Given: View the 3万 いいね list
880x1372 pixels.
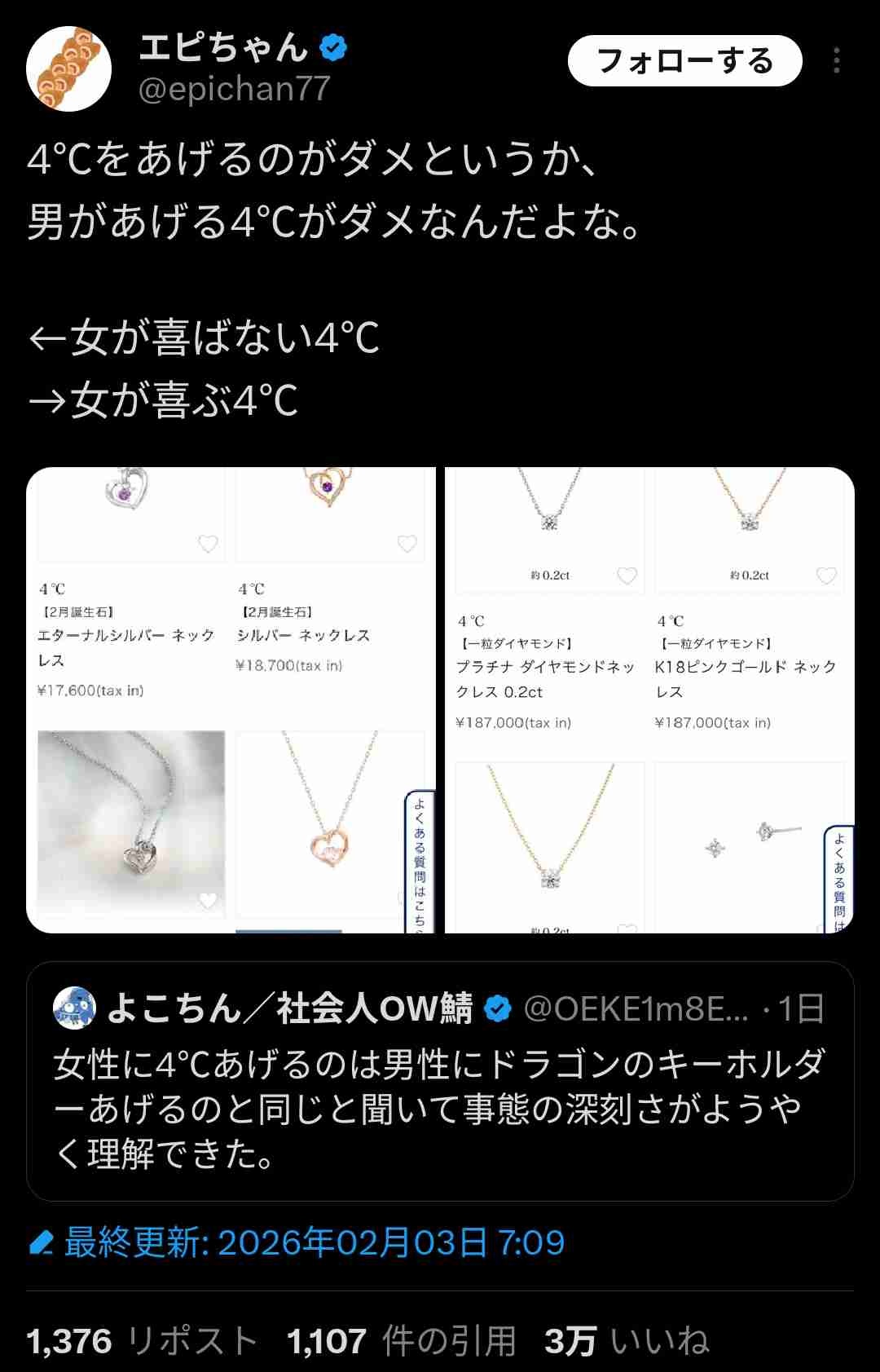Looking at the screenshot, I should click(x=627, y=1341).
